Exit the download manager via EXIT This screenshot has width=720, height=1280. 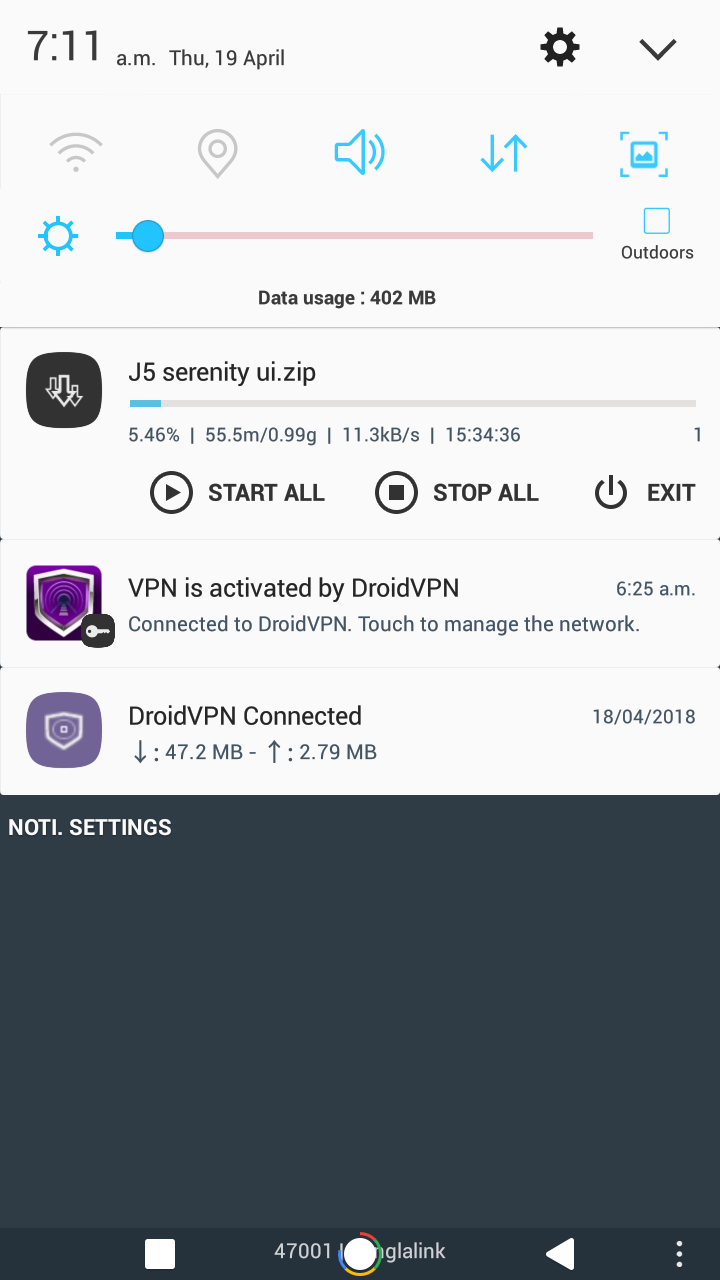[x=644, y=493]
